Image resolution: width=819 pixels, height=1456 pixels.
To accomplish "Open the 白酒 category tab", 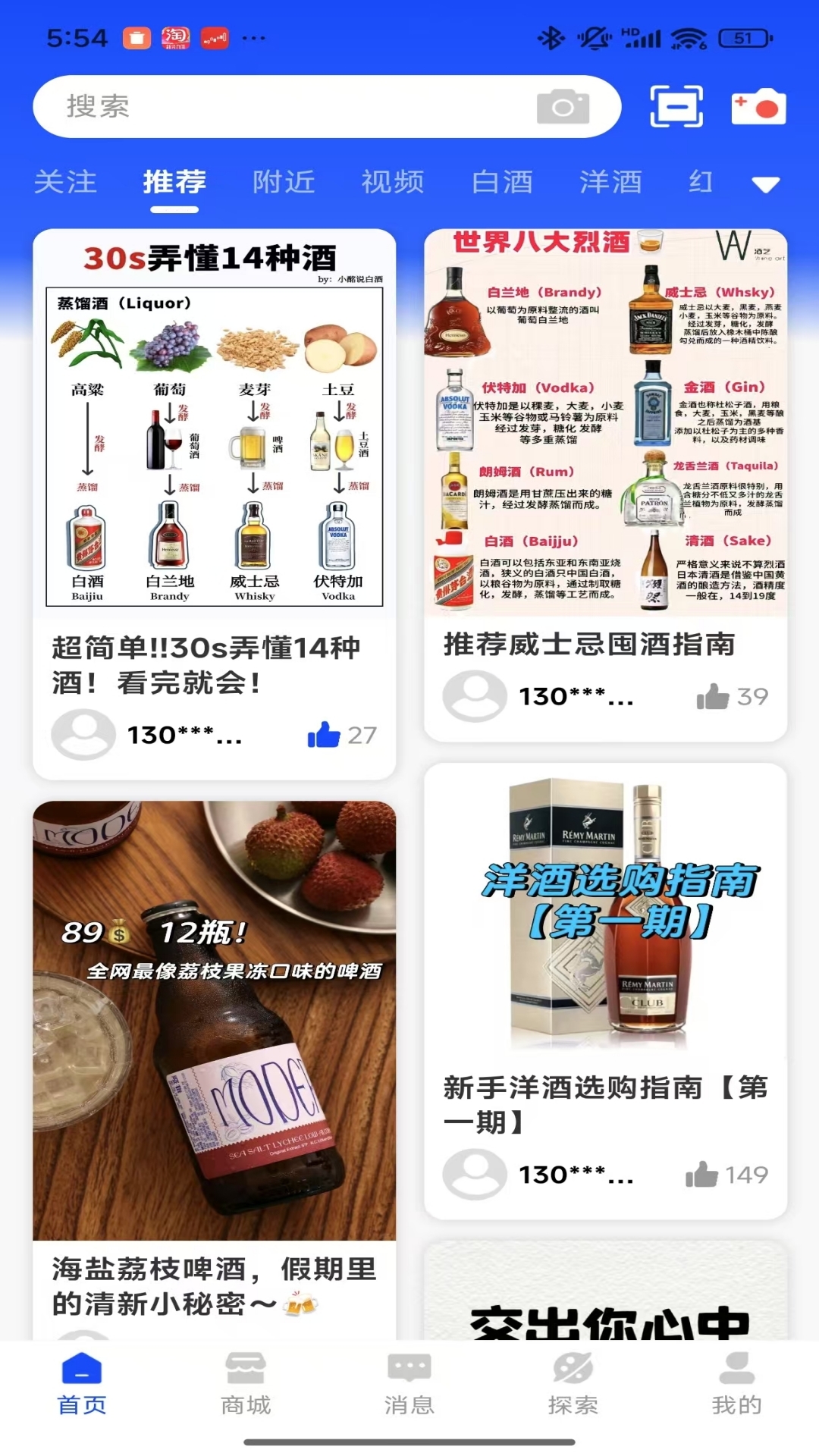I will [x=502, y=182].
